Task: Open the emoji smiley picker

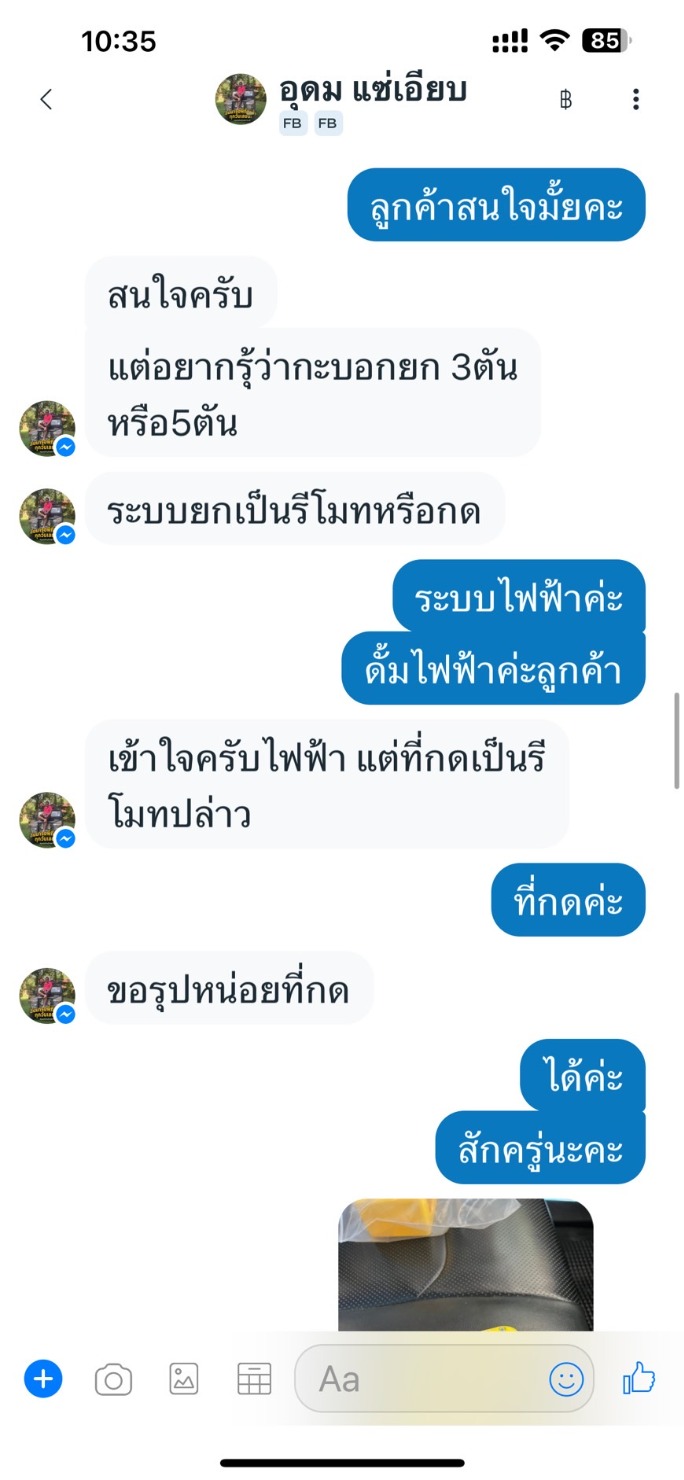Action: [566, 1380]
